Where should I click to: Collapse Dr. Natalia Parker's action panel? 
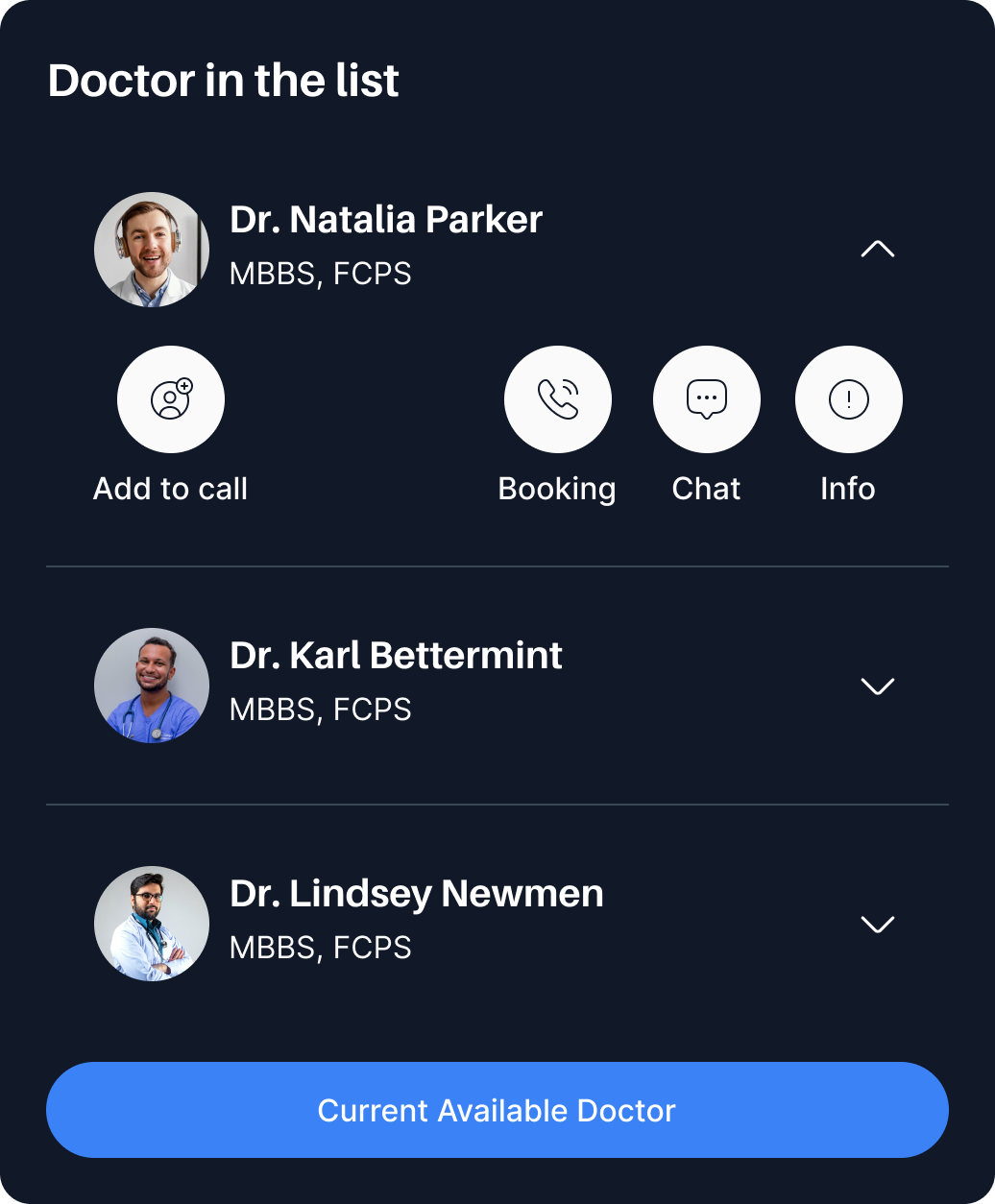876,248
